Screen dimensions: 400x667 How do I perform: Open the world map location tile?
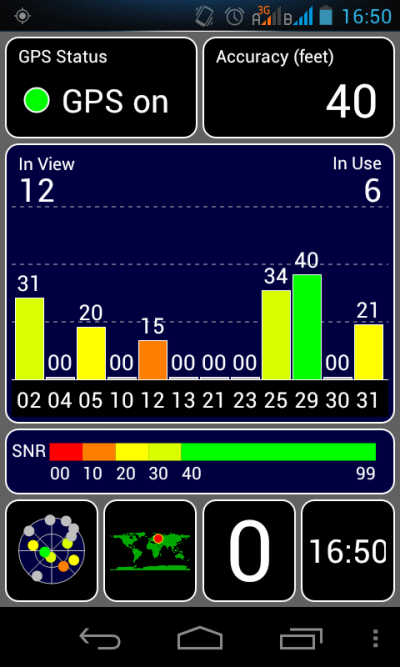pos(150,550)
